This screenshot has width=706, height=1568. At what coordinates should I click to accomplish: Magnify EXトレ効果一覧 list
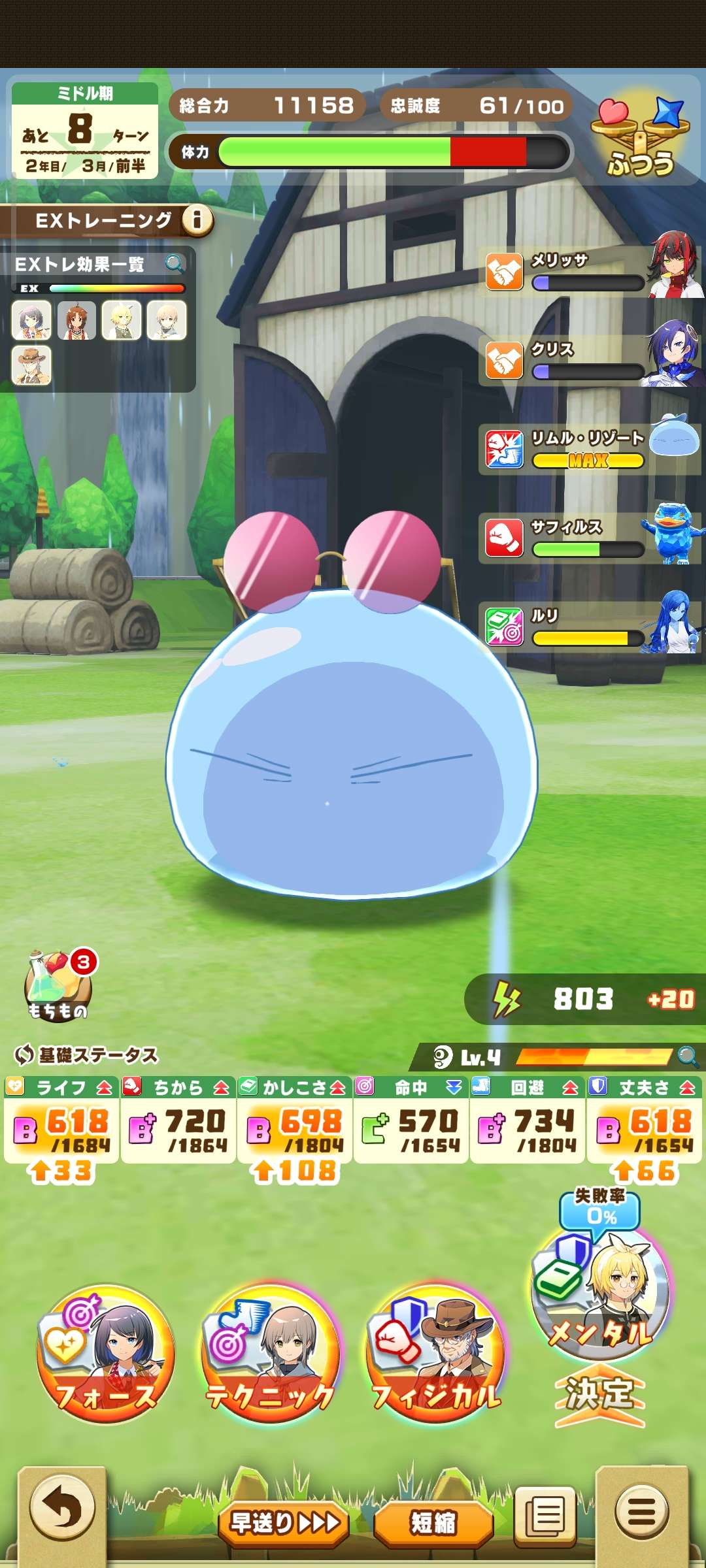pyautogui.click(x=175, y=264)
